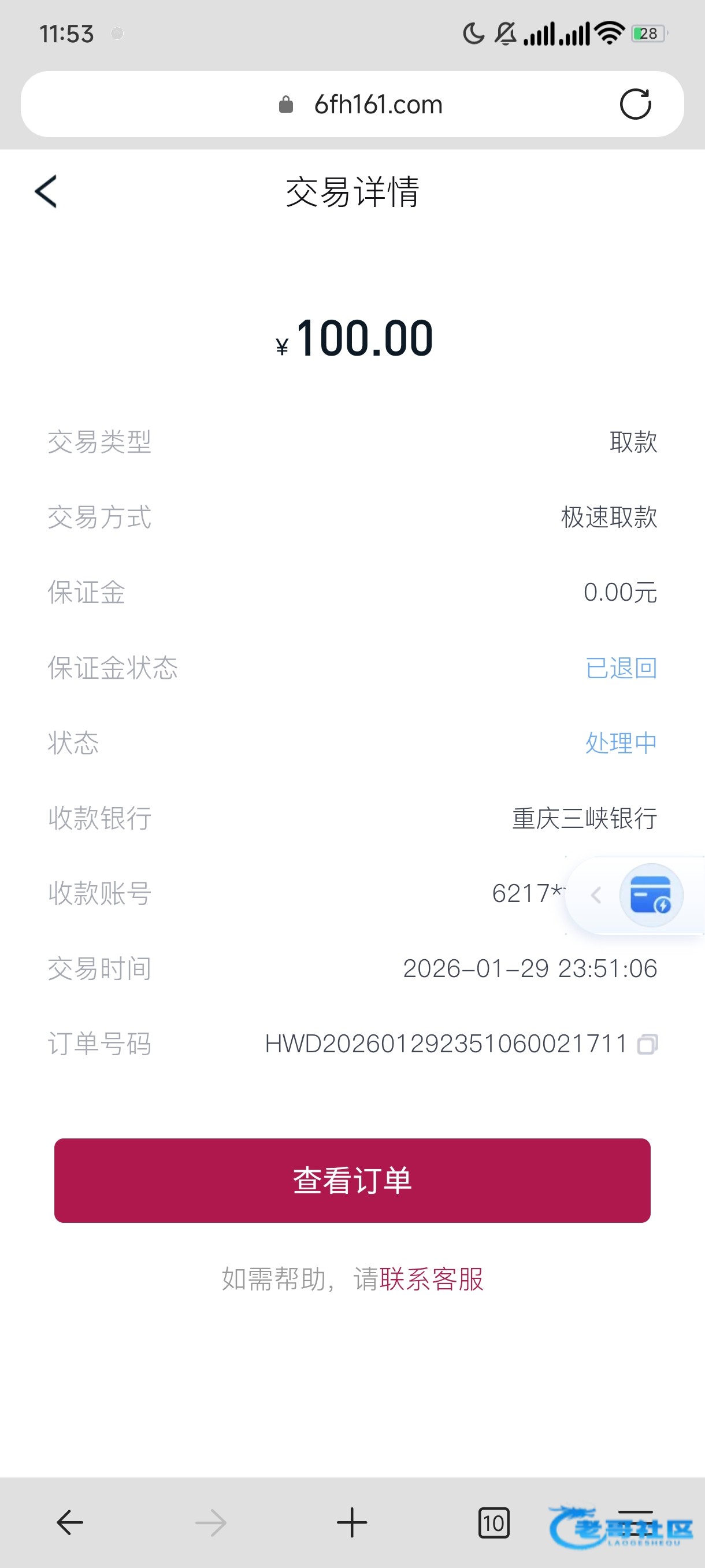Open 查看订单 to view the order
Screen dimensions: 705x1568
point(352,1180)
